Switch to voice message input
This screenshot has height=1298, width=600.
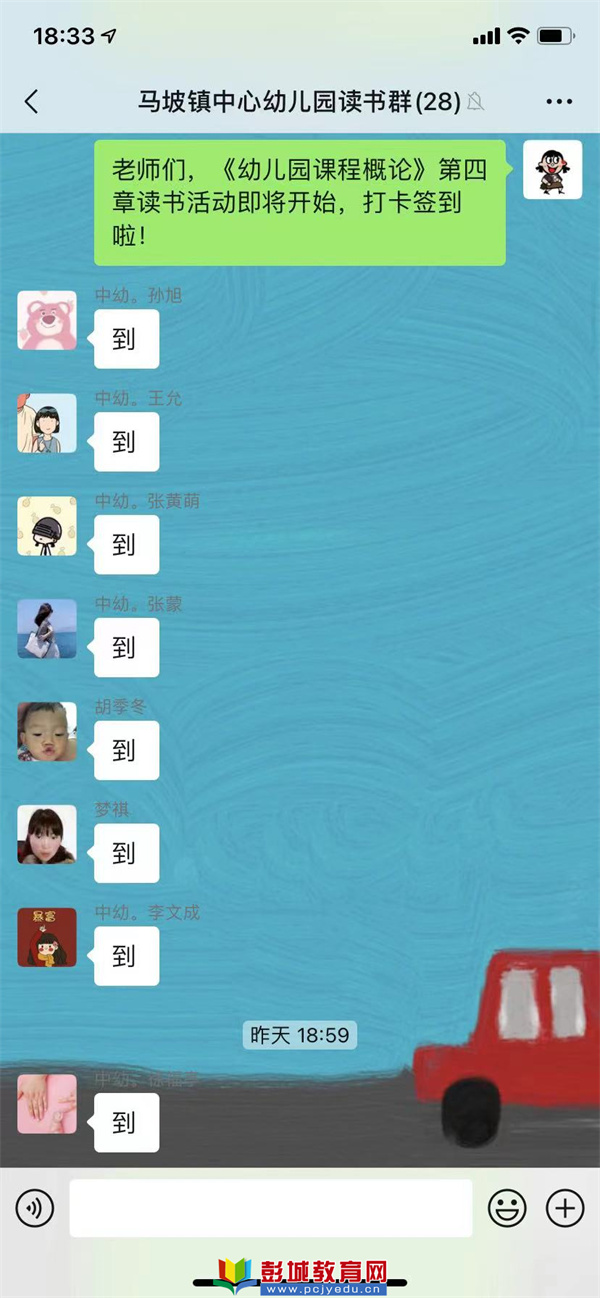pos(35,1209)
